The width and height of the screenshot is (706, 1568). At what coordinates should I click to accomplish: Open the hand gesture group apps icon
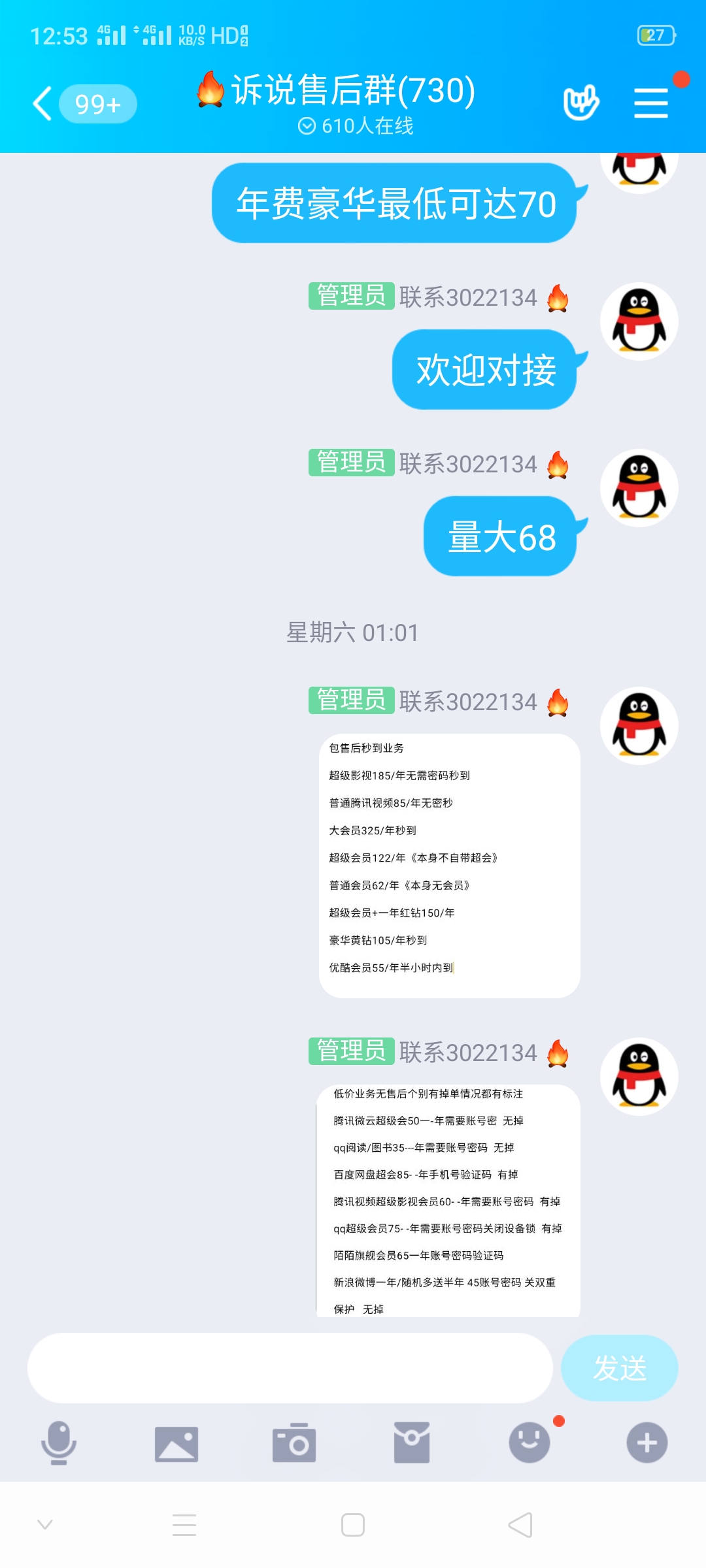coord(581,103)
